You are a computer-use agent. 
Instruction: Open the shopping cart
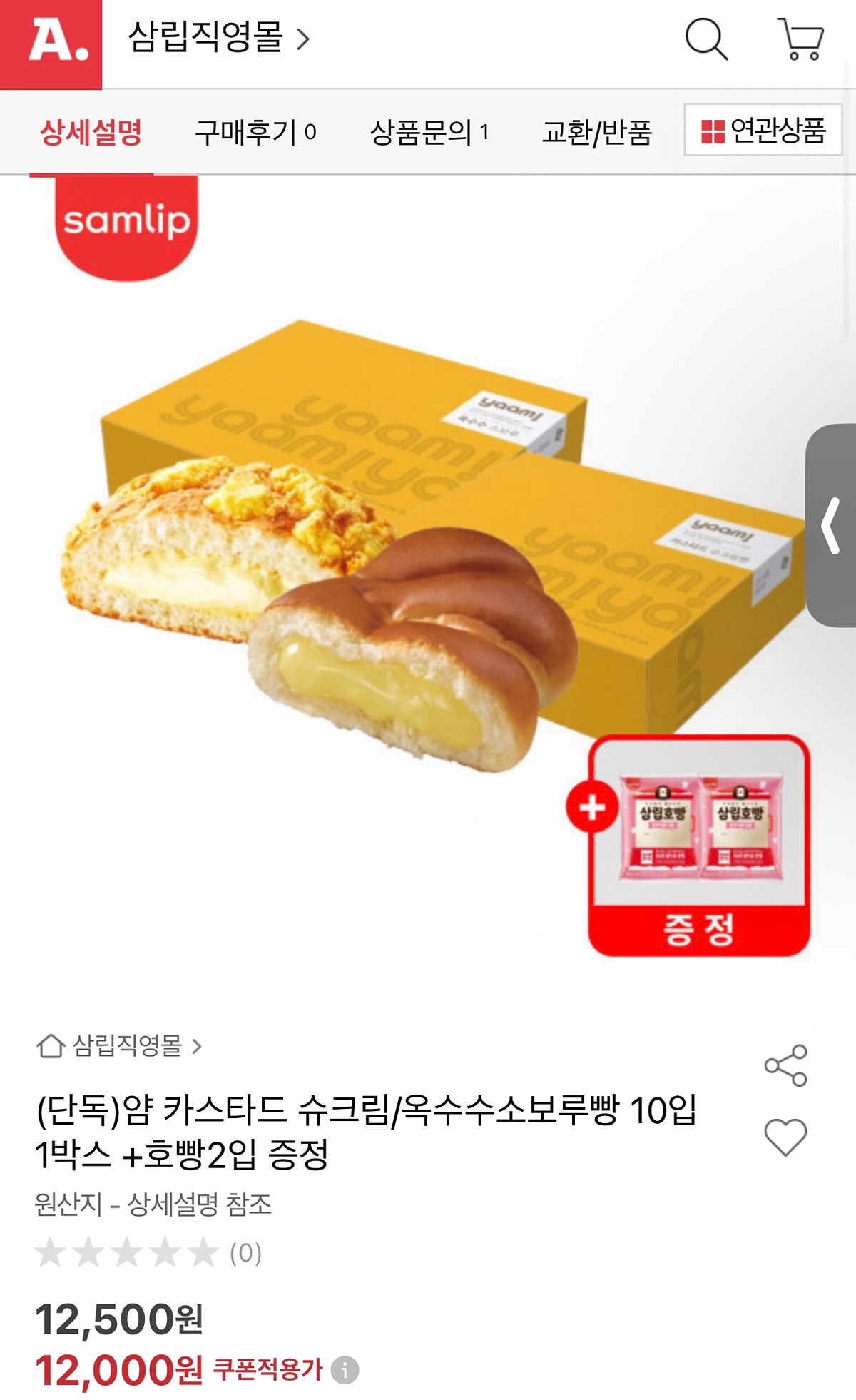(802, 39)
